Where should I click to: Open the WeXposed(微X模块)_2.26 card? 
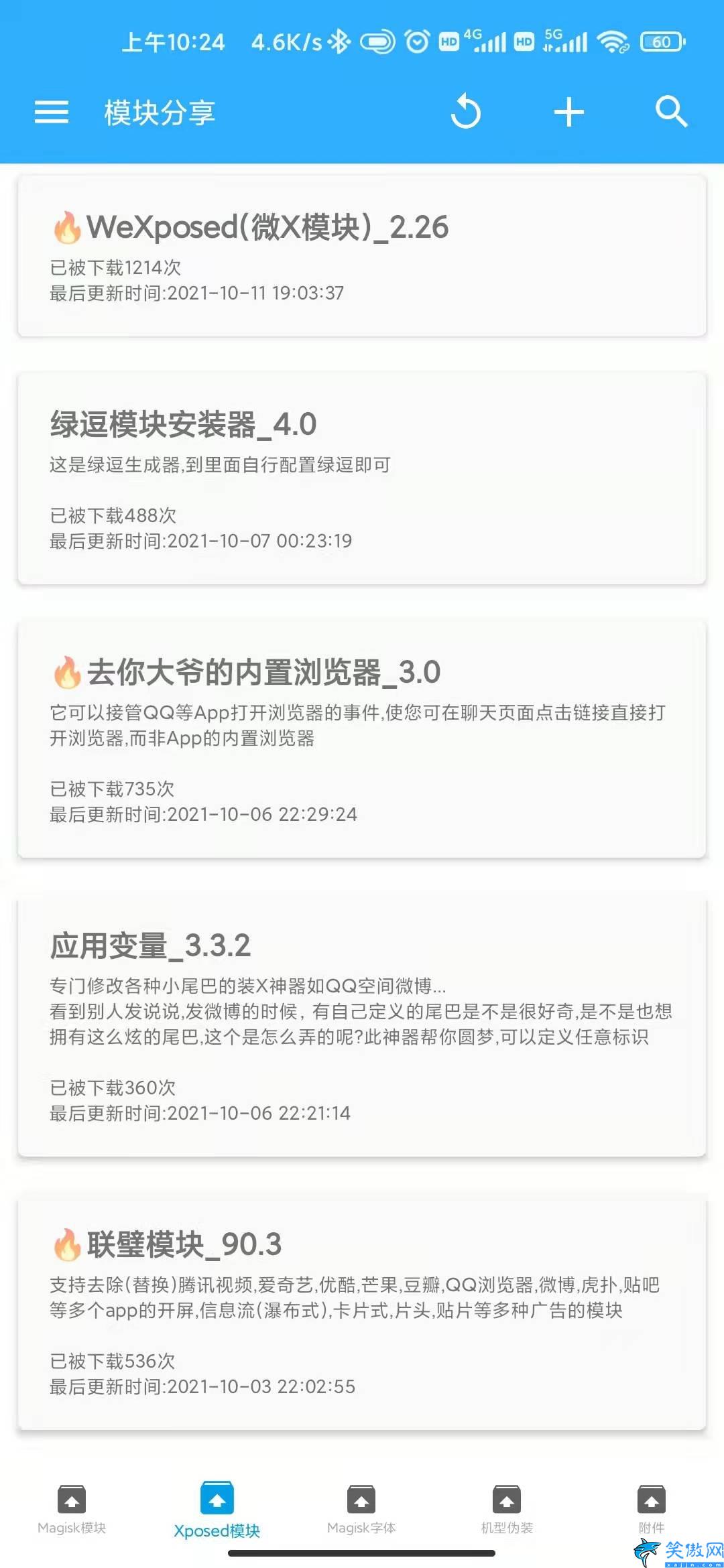[362, 255]
